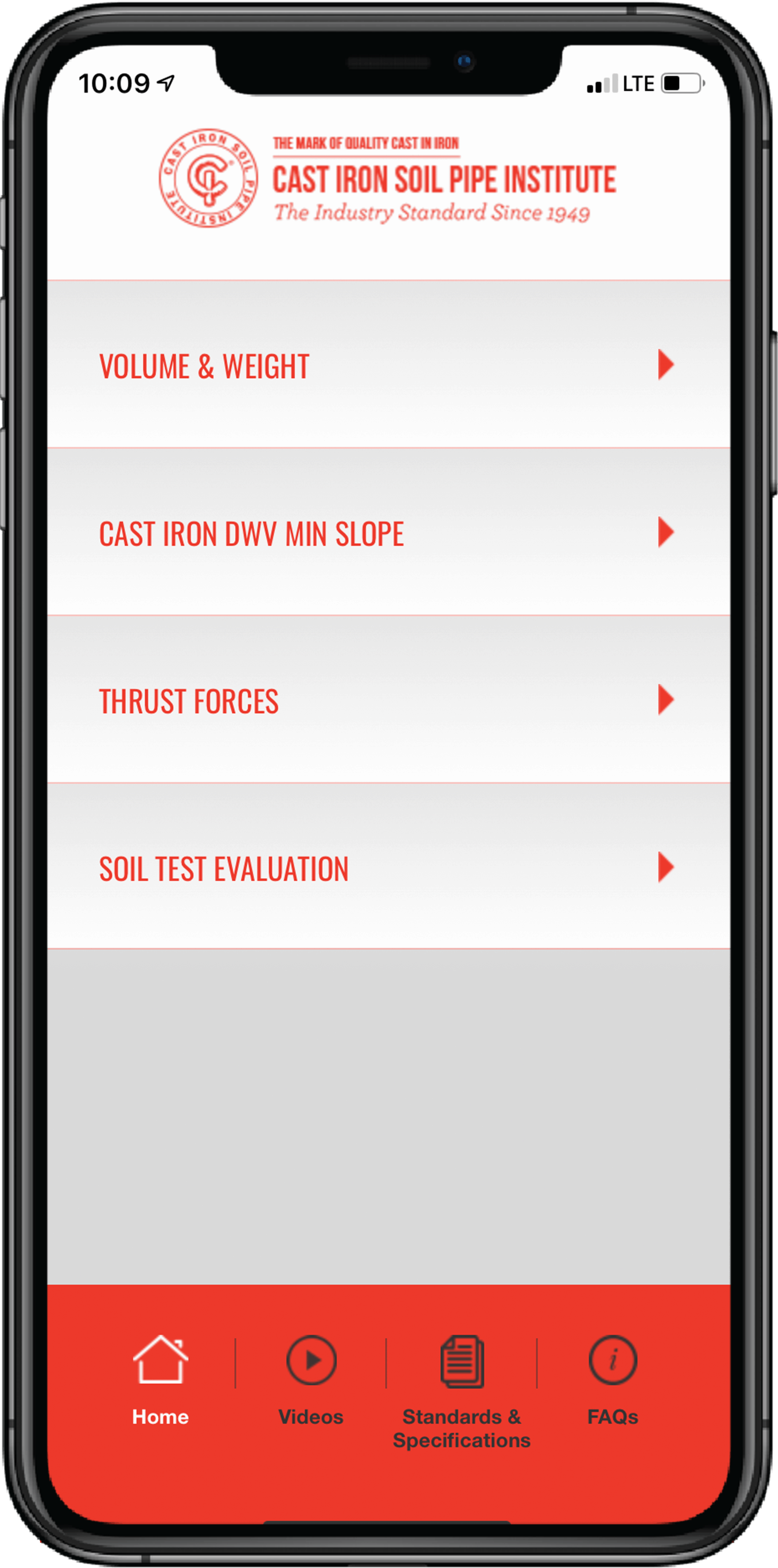Open the Volume & Weight calculator
778x1568 pixels.
[x=388, y=365]
